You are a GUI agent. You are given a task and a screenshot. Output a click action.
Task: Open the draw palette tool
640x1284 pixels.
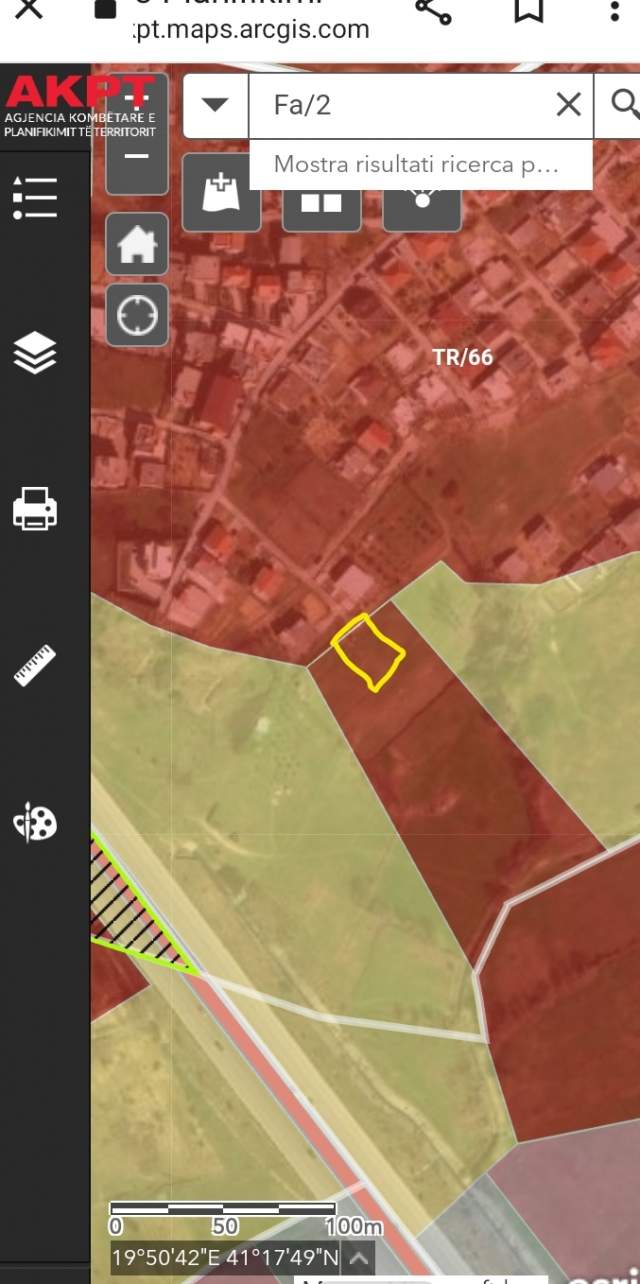35,822
